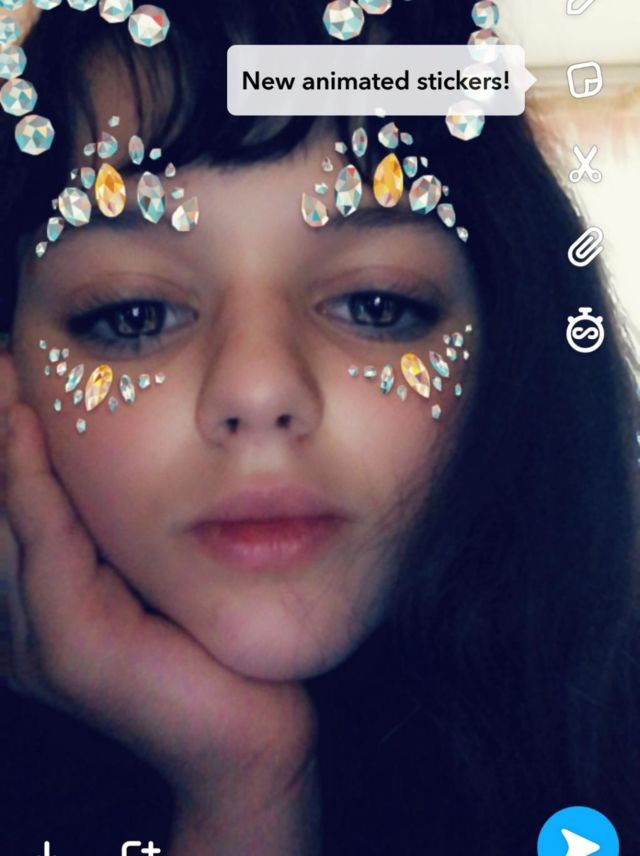This screenshot has width=640, height=856.
Task: Open the sticker picker
Action: tap(584, 80)
